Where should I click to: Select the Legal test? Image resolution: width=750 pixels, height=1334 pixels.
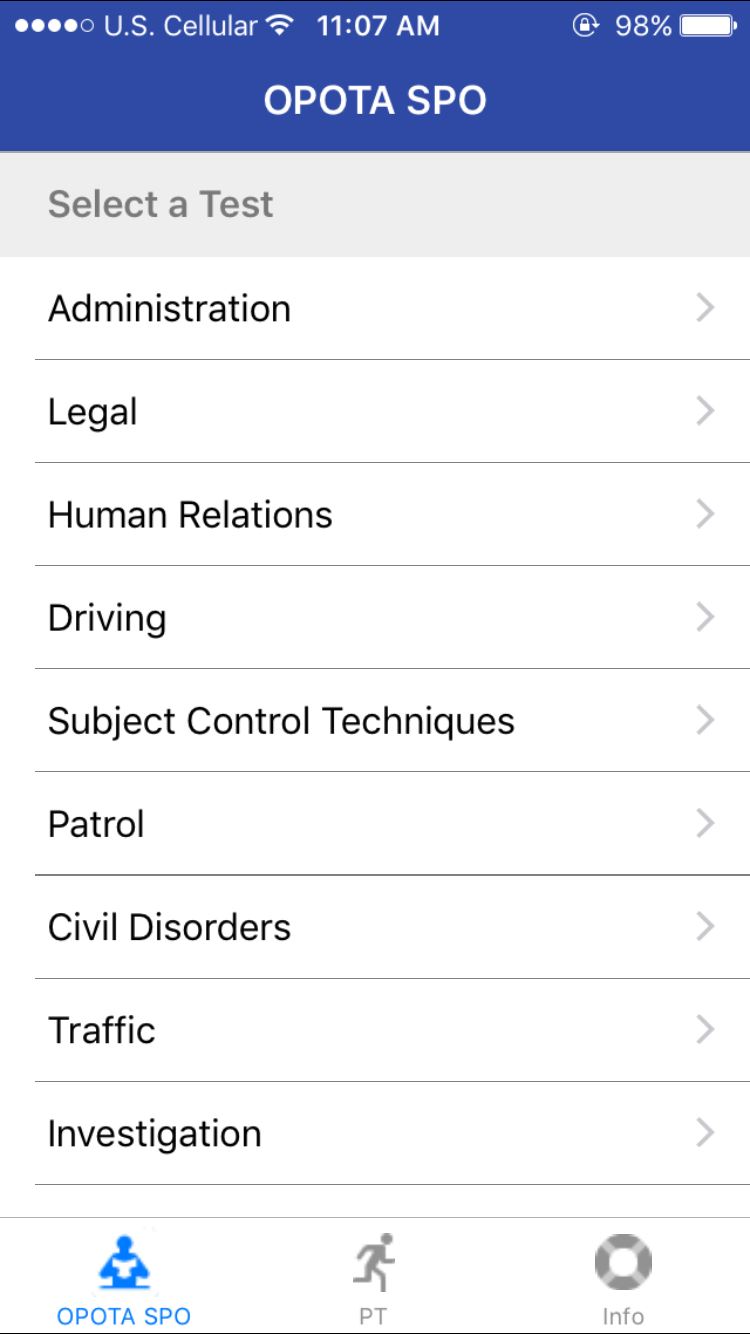tap(375, 411)
